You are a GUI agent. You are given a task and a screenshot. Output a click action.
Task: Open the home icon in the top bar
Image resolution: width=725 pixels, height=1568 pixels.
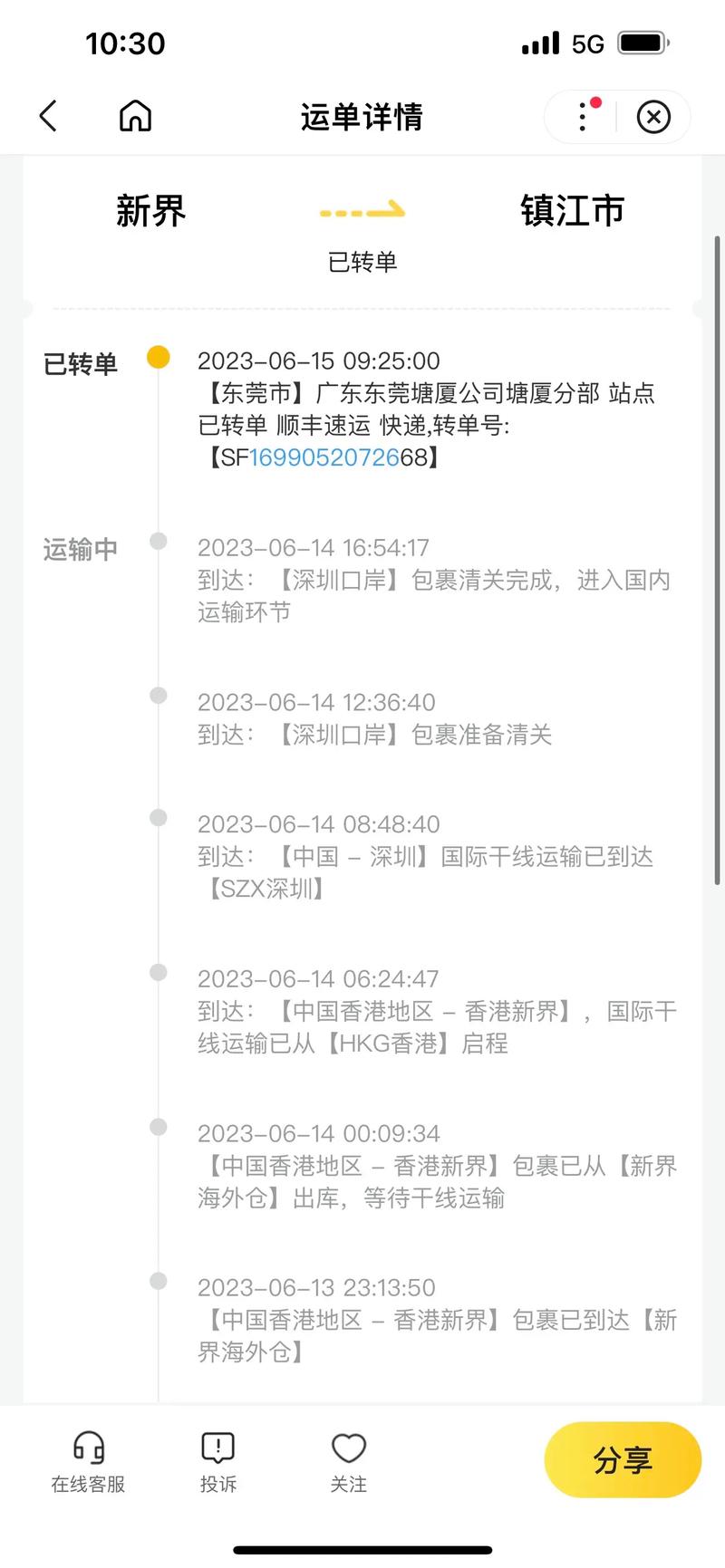(x=134, y=116)
